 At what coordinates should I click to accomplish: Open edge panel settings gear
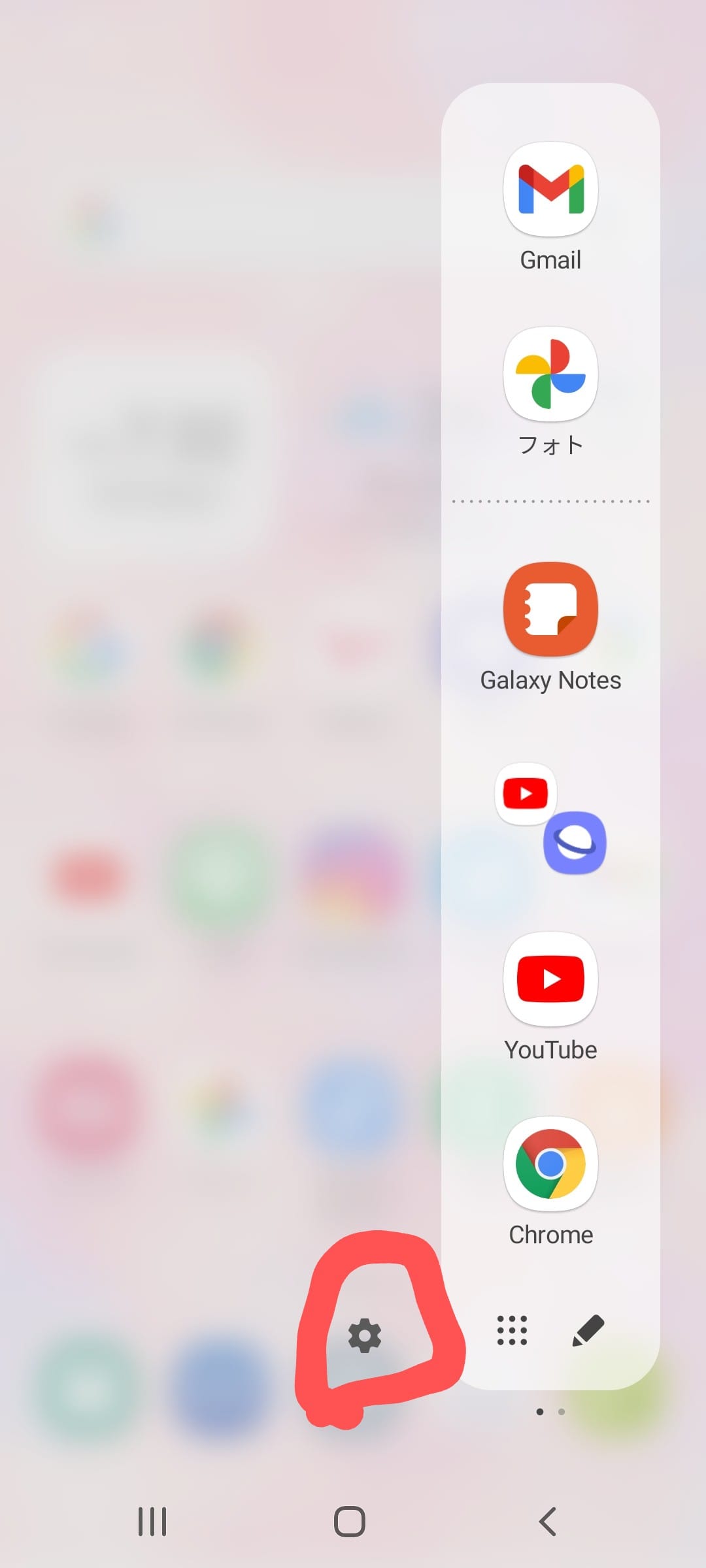(365, 1335)
